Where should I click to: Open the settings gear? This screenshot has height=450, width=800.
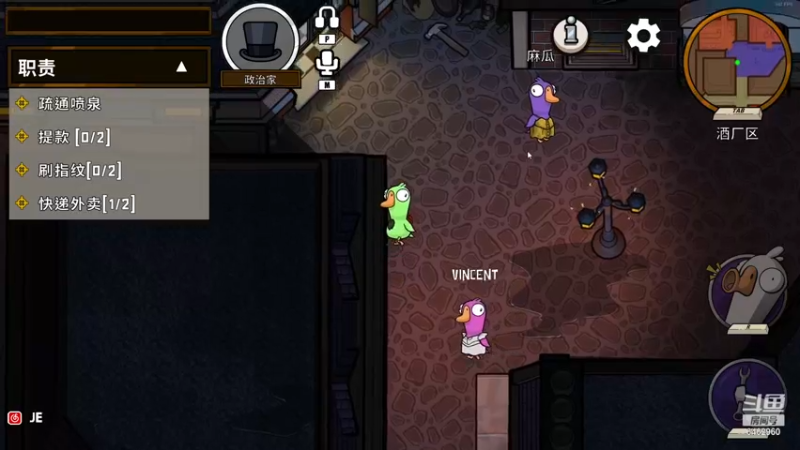[x=643, y=36]
